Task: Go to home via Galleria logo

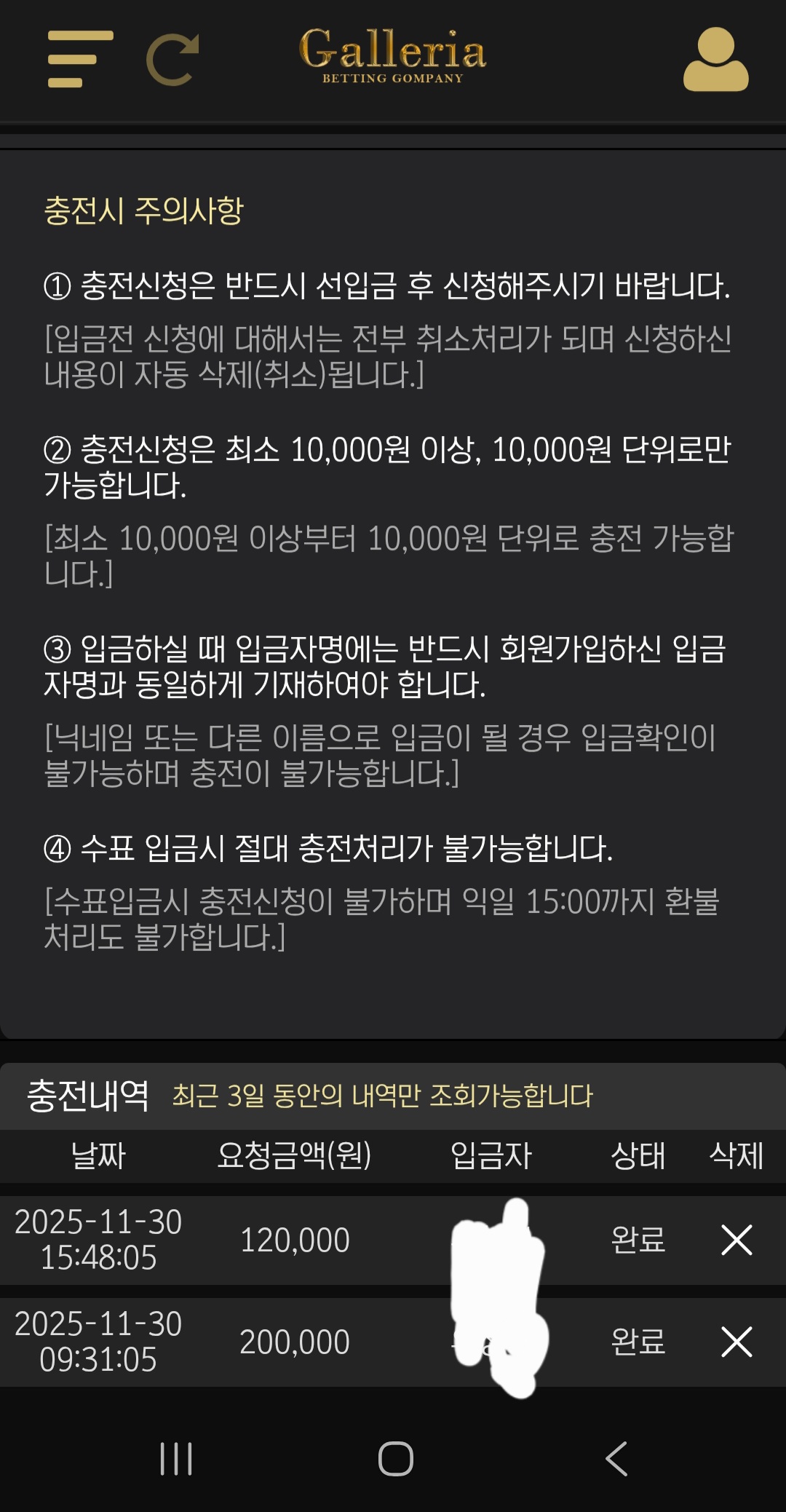Action: (392, 56)
